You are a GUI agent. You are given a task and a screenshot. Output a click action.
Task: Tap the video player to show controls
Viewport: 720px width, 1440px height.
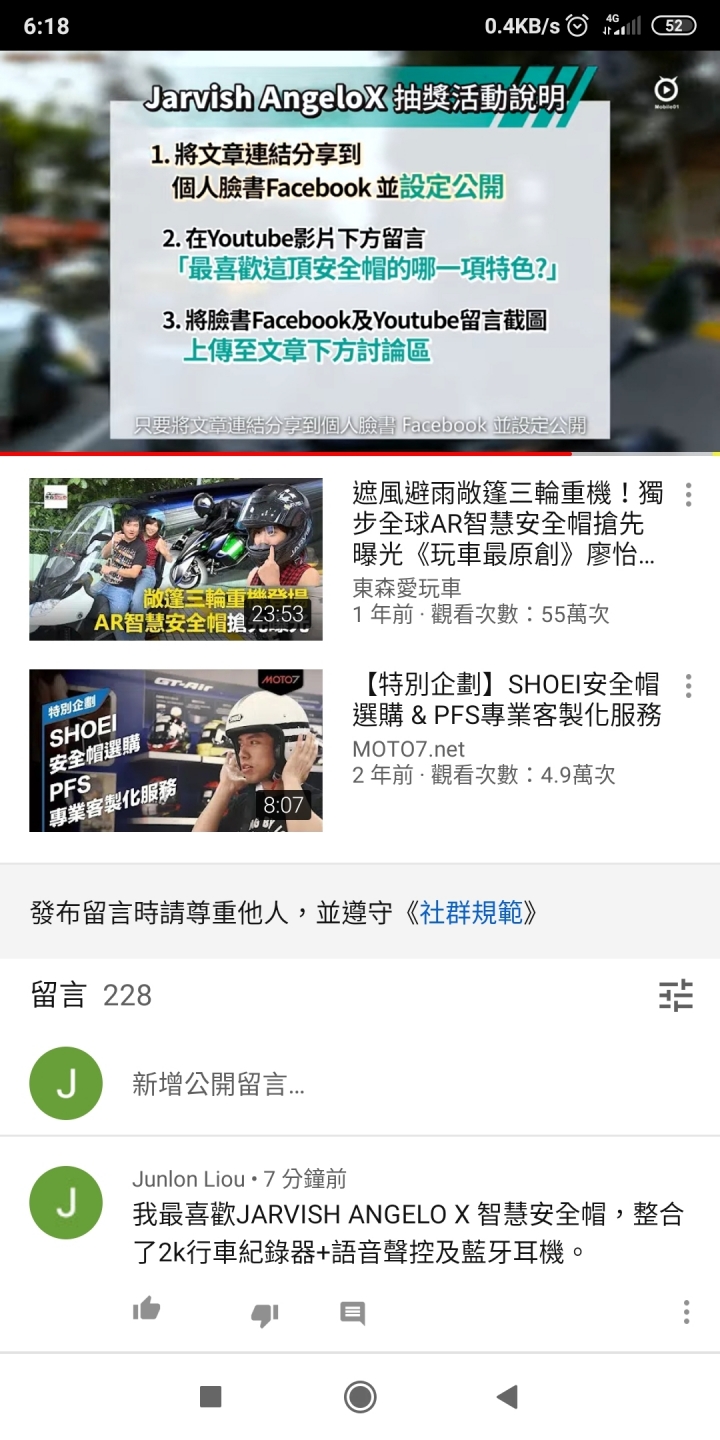360,250
